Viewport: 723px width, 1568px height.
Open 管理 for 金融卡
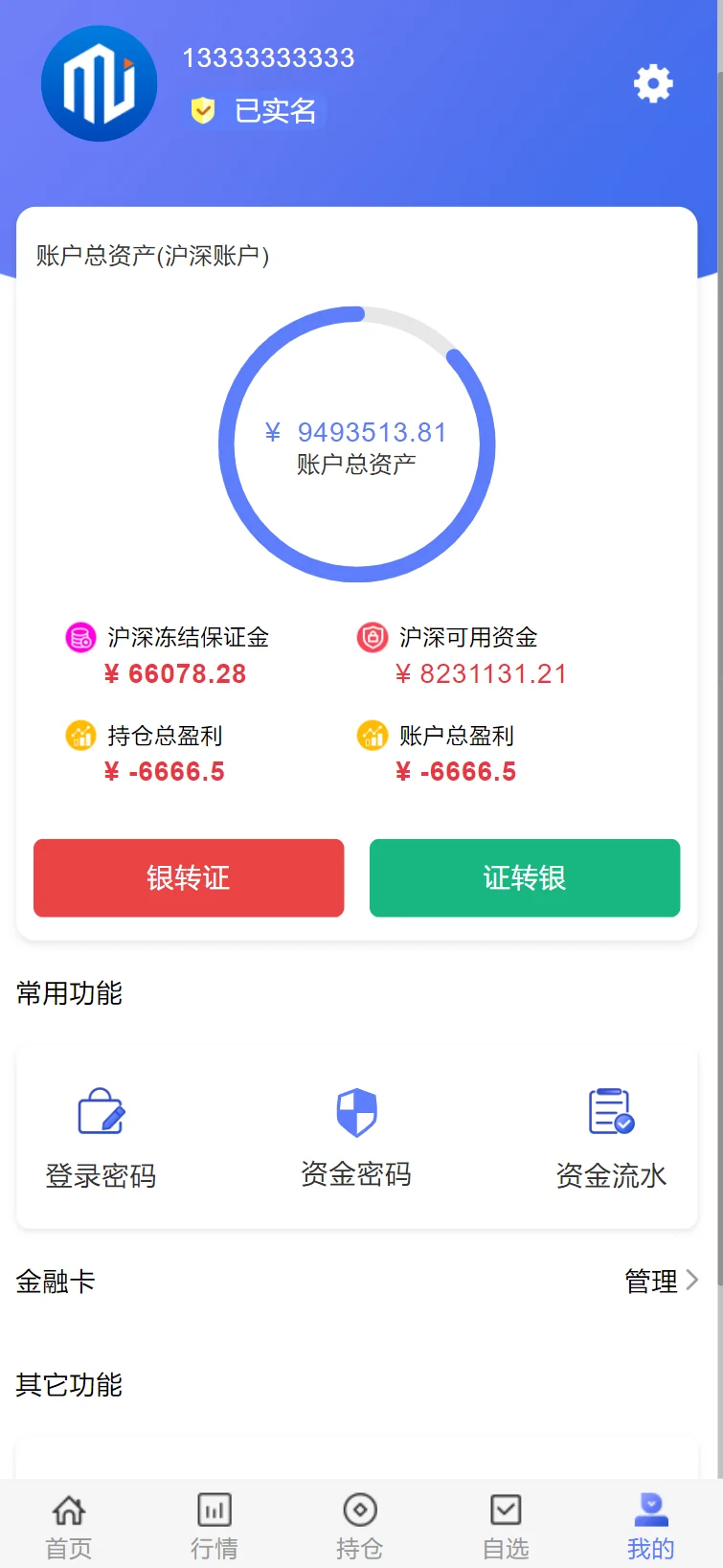point(661,1281)
